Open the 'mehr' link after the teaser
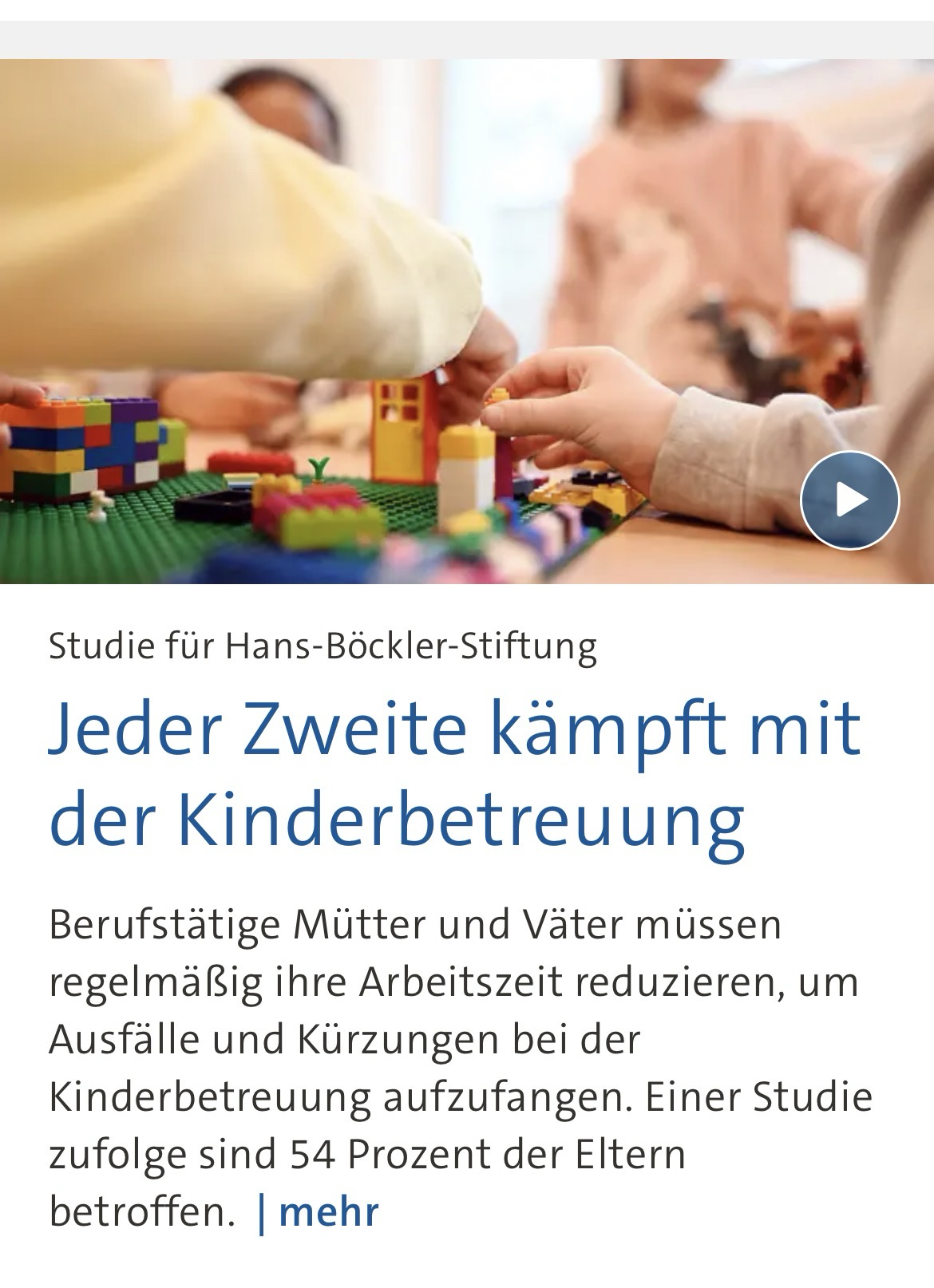 pyautogui.click(x=328, y=1211)
